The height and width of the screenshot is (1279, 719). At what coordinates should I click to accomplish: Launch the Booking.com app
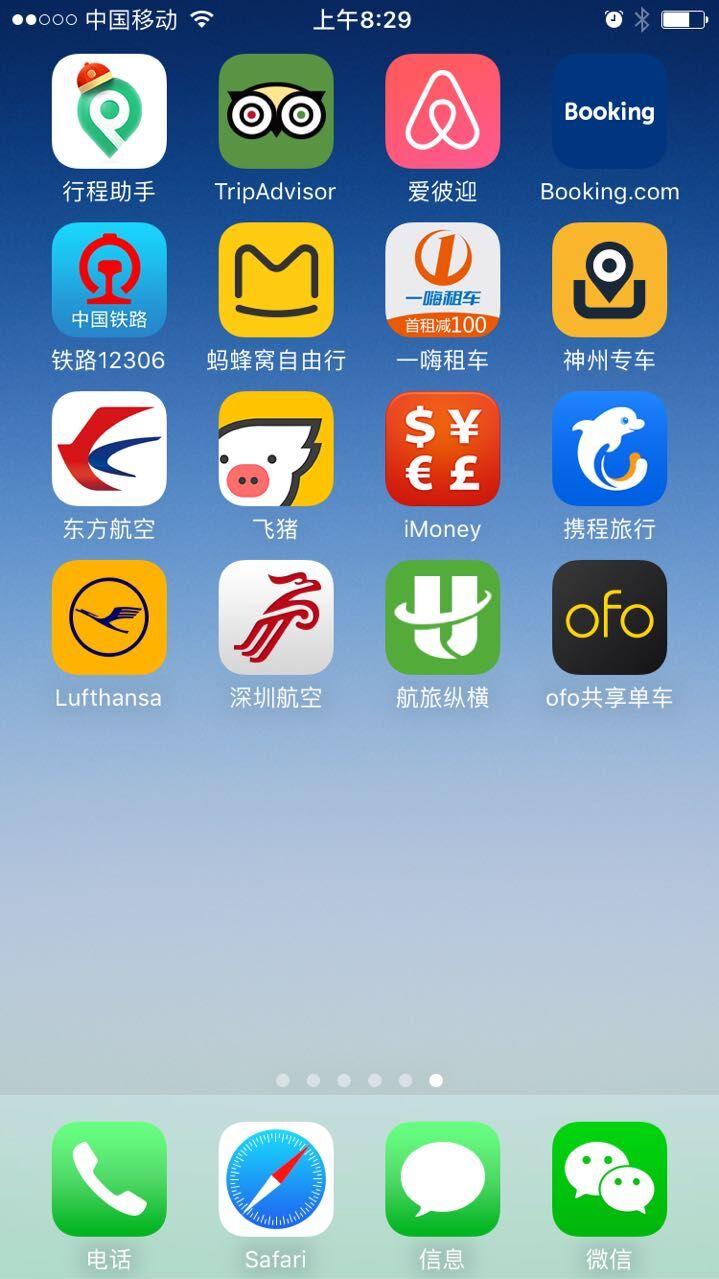tap(609, 111)
